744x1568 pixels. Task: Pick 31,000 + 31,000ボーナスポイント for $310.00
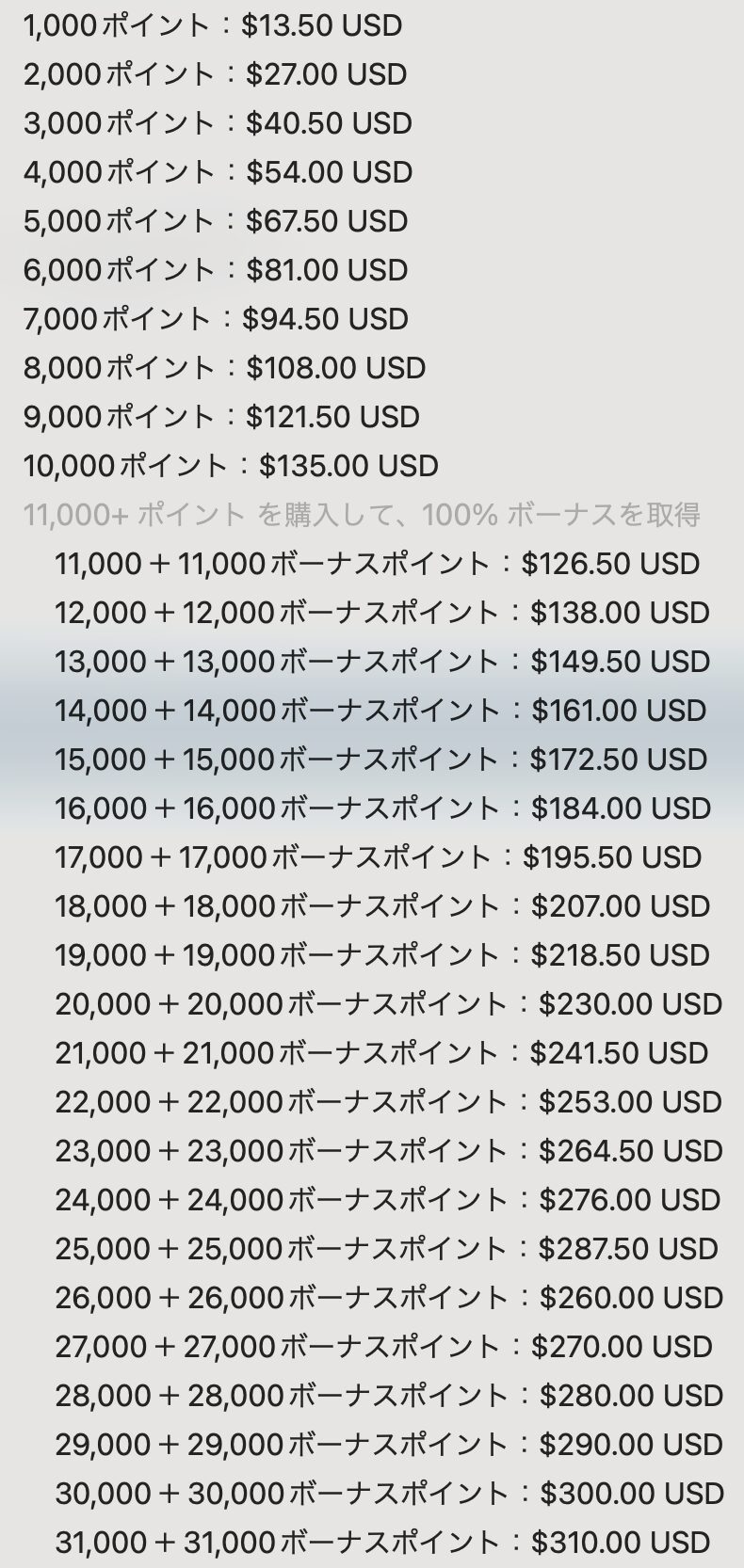point(381,1543)
